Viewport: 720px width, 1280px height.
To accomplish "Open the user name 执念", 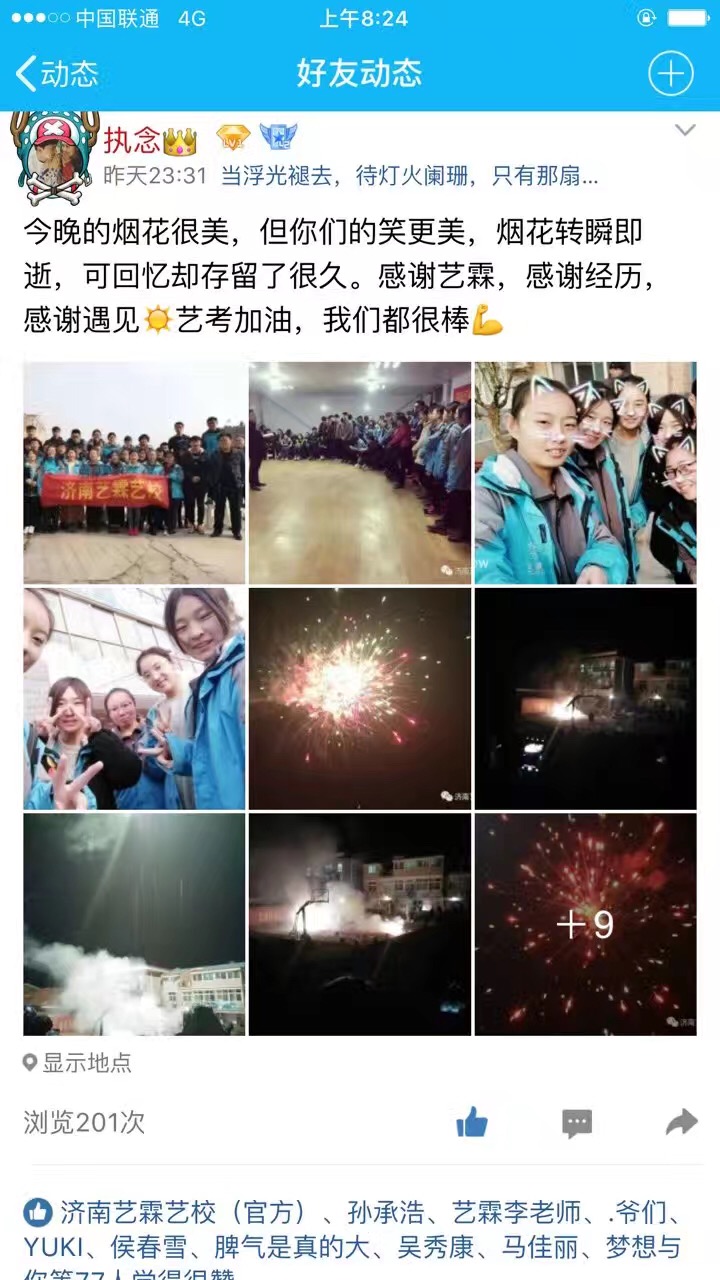I will pyautogui.click(x=132, y=140).
